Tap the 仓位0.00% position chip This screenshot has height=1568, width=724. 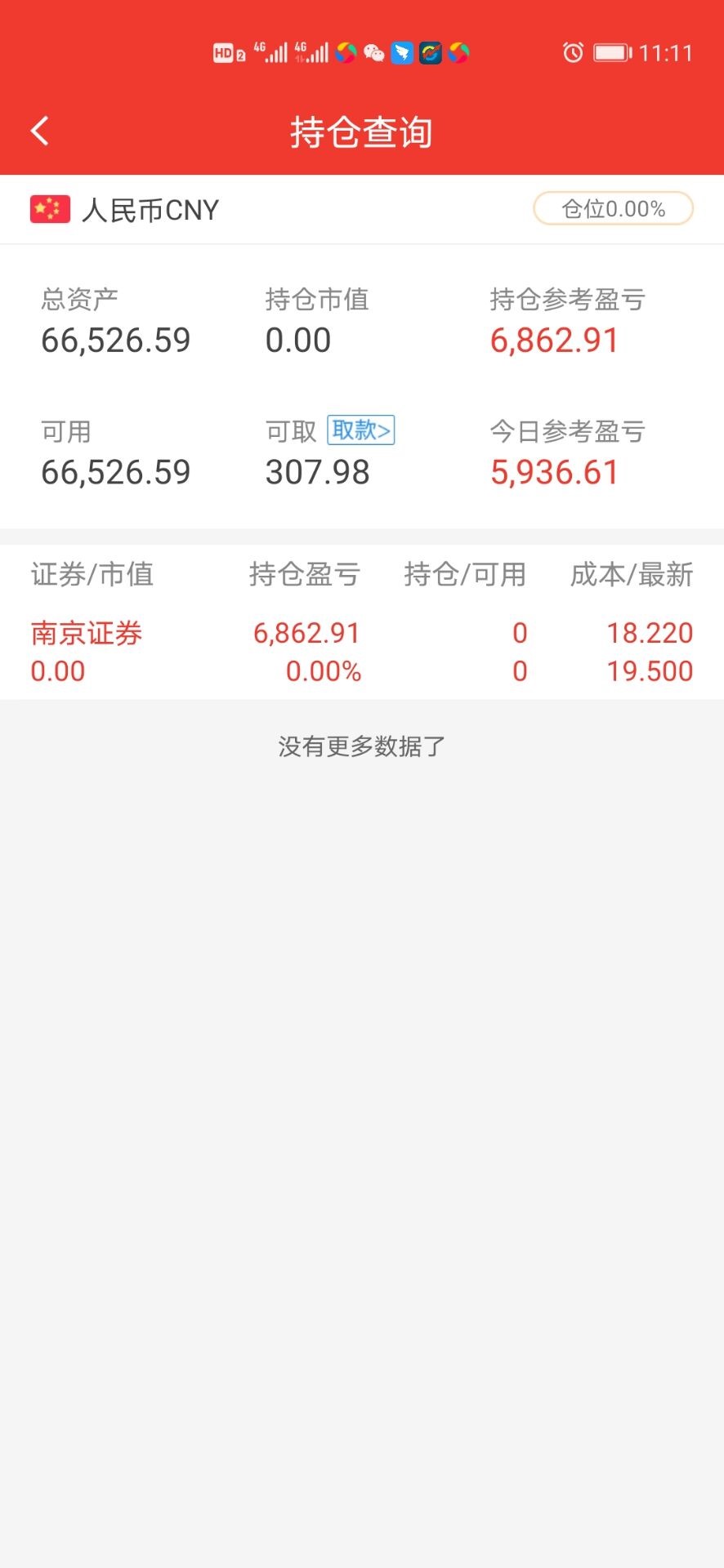[613, 209]
